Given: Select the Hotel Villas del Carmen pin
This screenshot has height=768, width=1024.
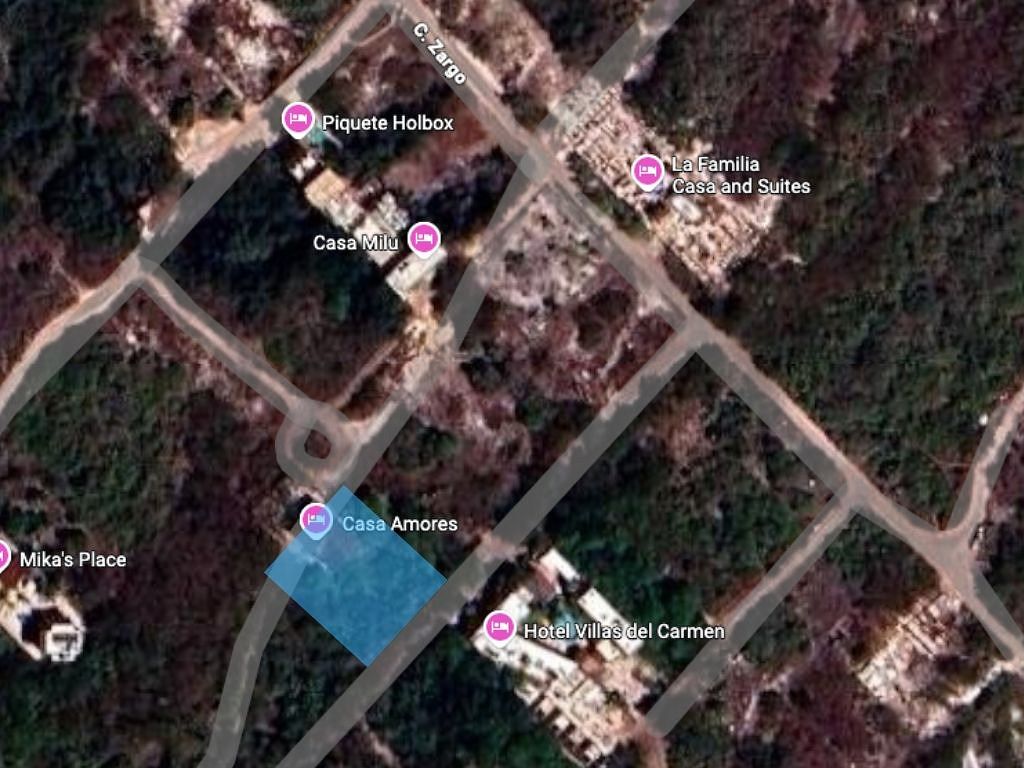Looking at the screenshot, I should [x=500, y=628].
